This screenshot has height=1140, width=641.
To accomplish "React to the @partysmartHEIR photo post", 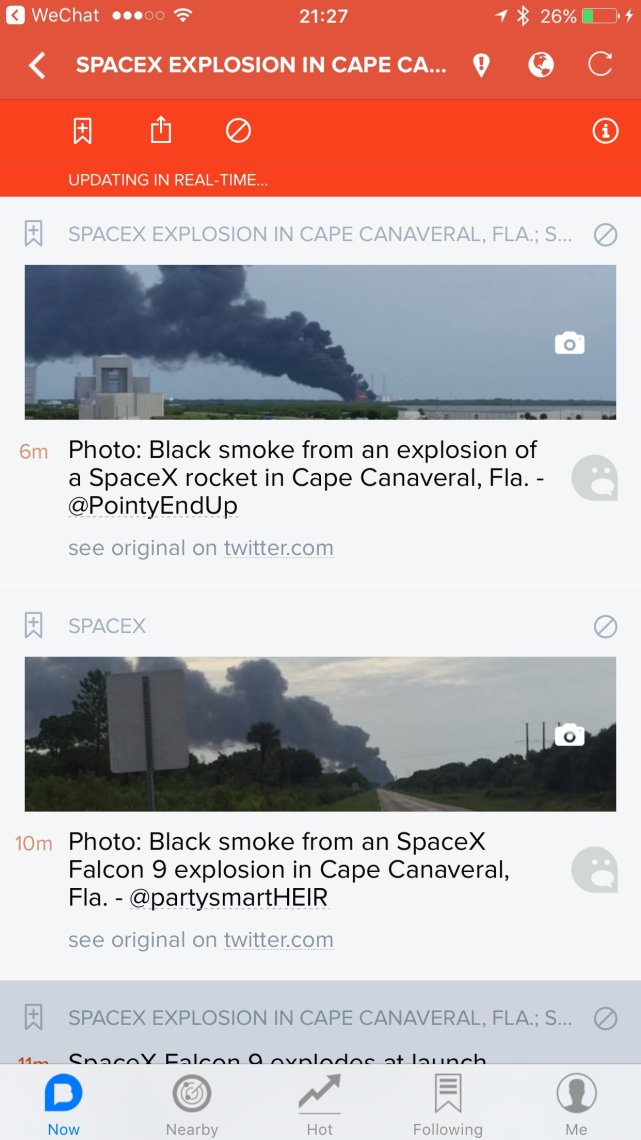I will pyautogui.click(x=594, y=870).
